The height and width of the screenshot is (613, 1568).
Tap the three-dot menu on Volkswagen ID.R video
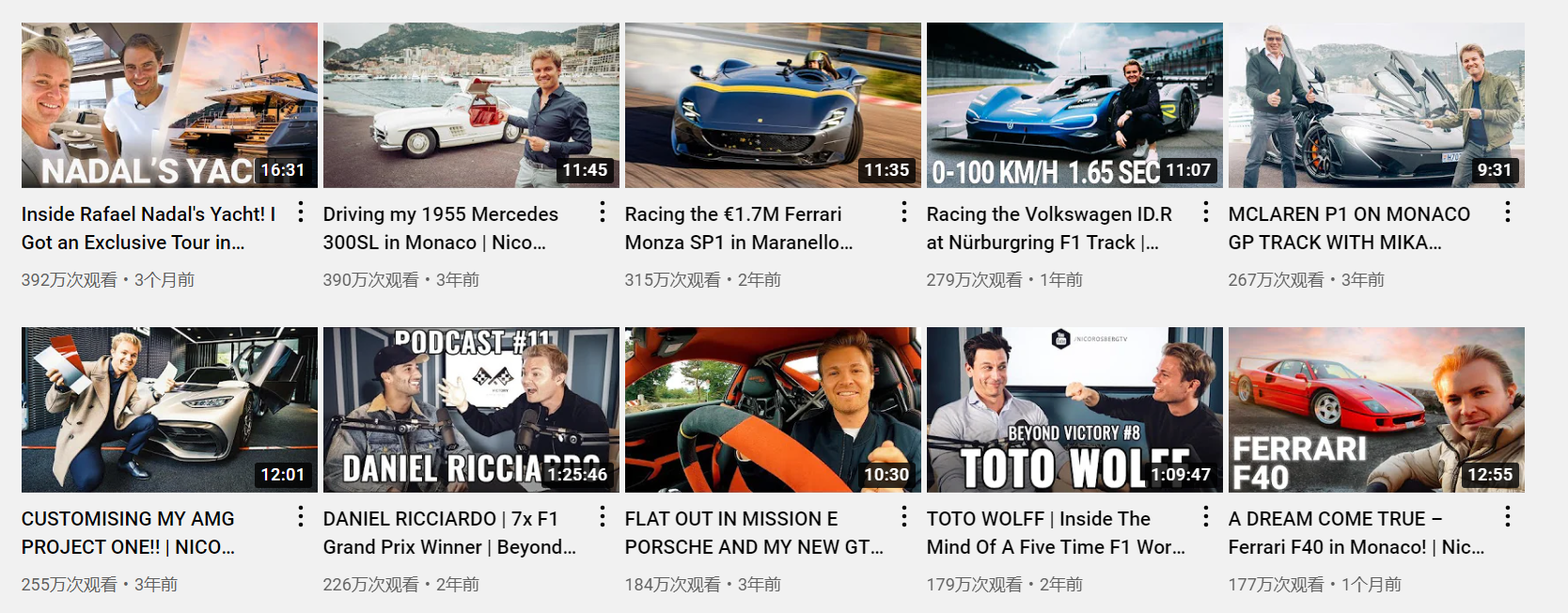[x=1206, y=212]
